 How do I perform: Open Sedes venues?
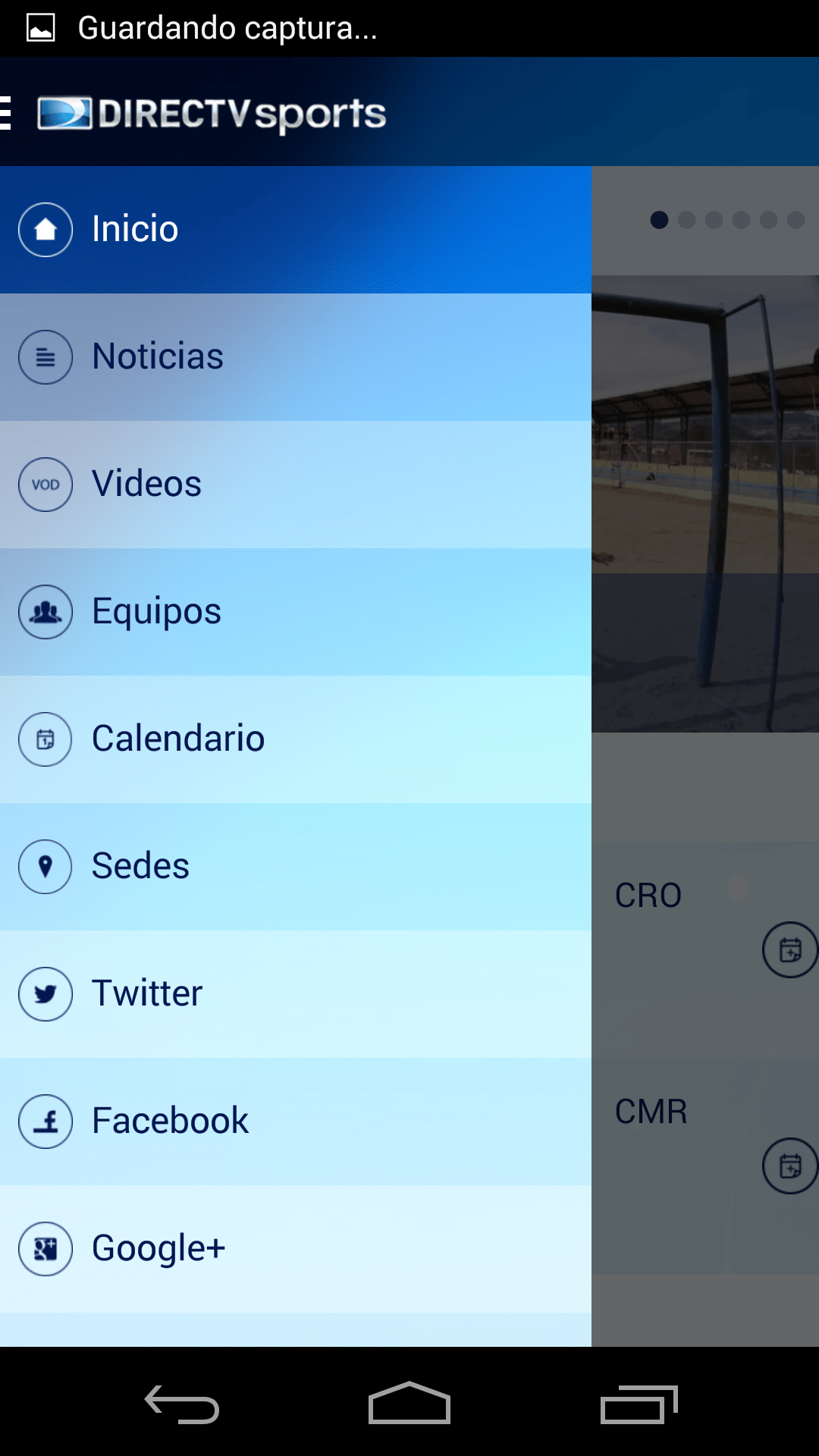coord(294,866)
